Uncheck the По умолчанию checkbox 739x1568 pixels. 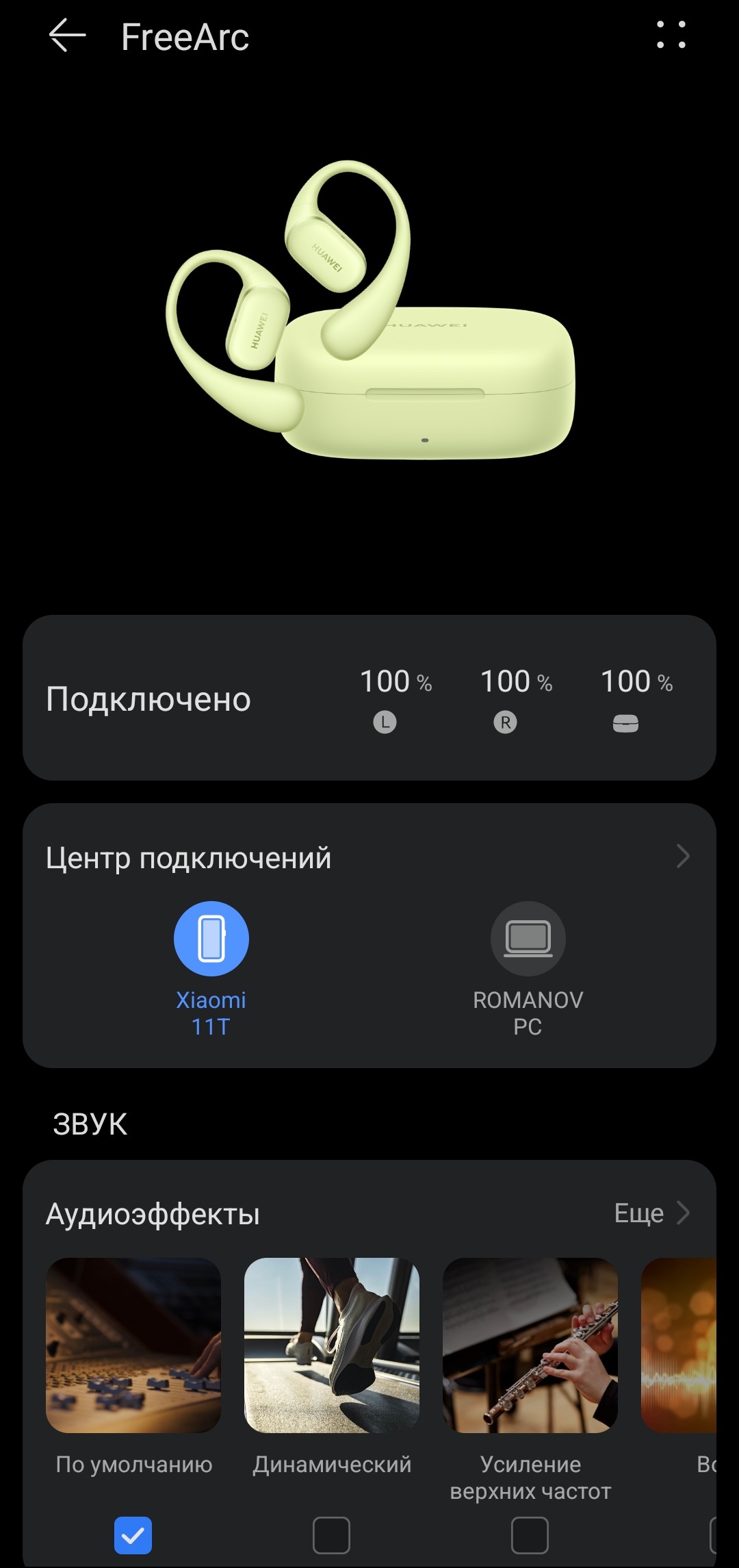pyautogui.click(x=133, y=1534)
